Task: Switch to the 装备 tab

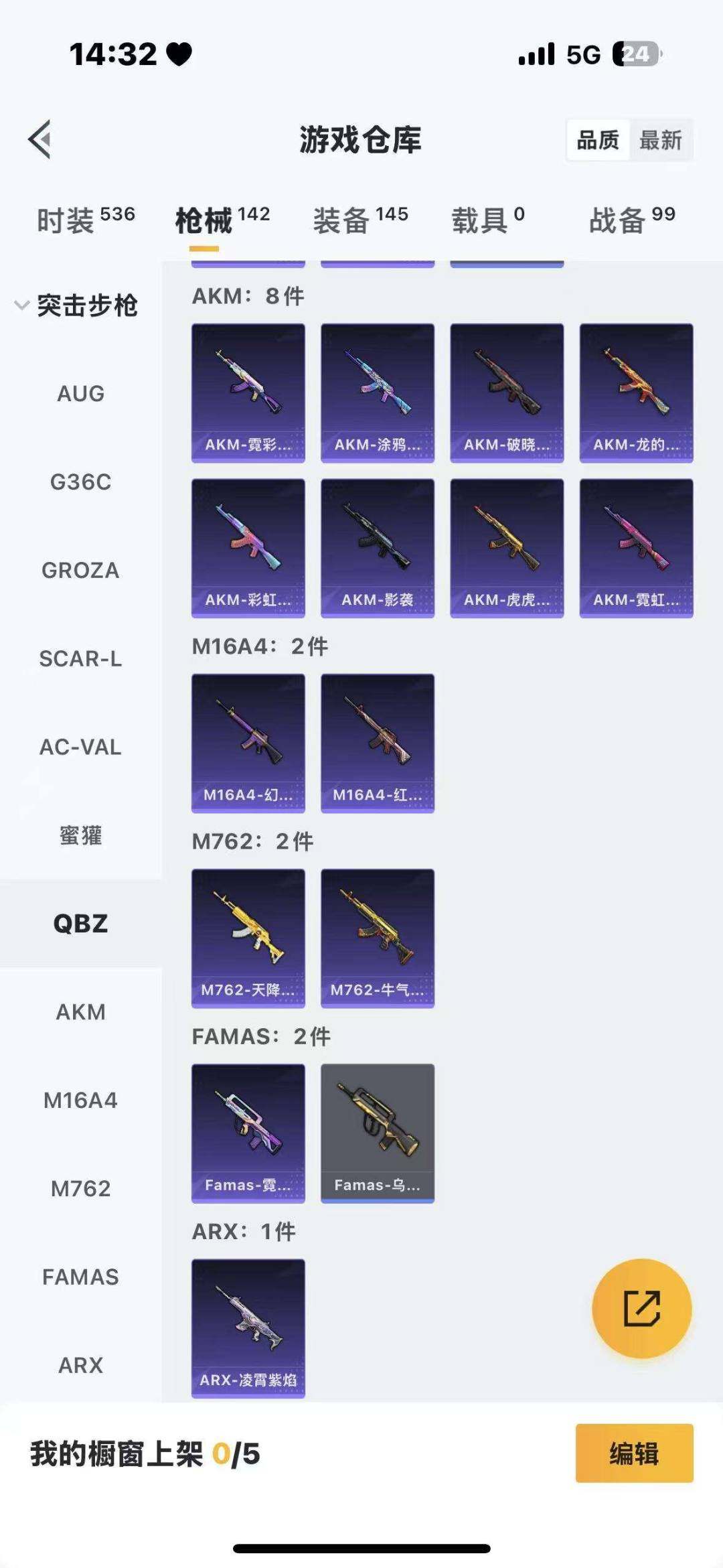Action: 360,220
